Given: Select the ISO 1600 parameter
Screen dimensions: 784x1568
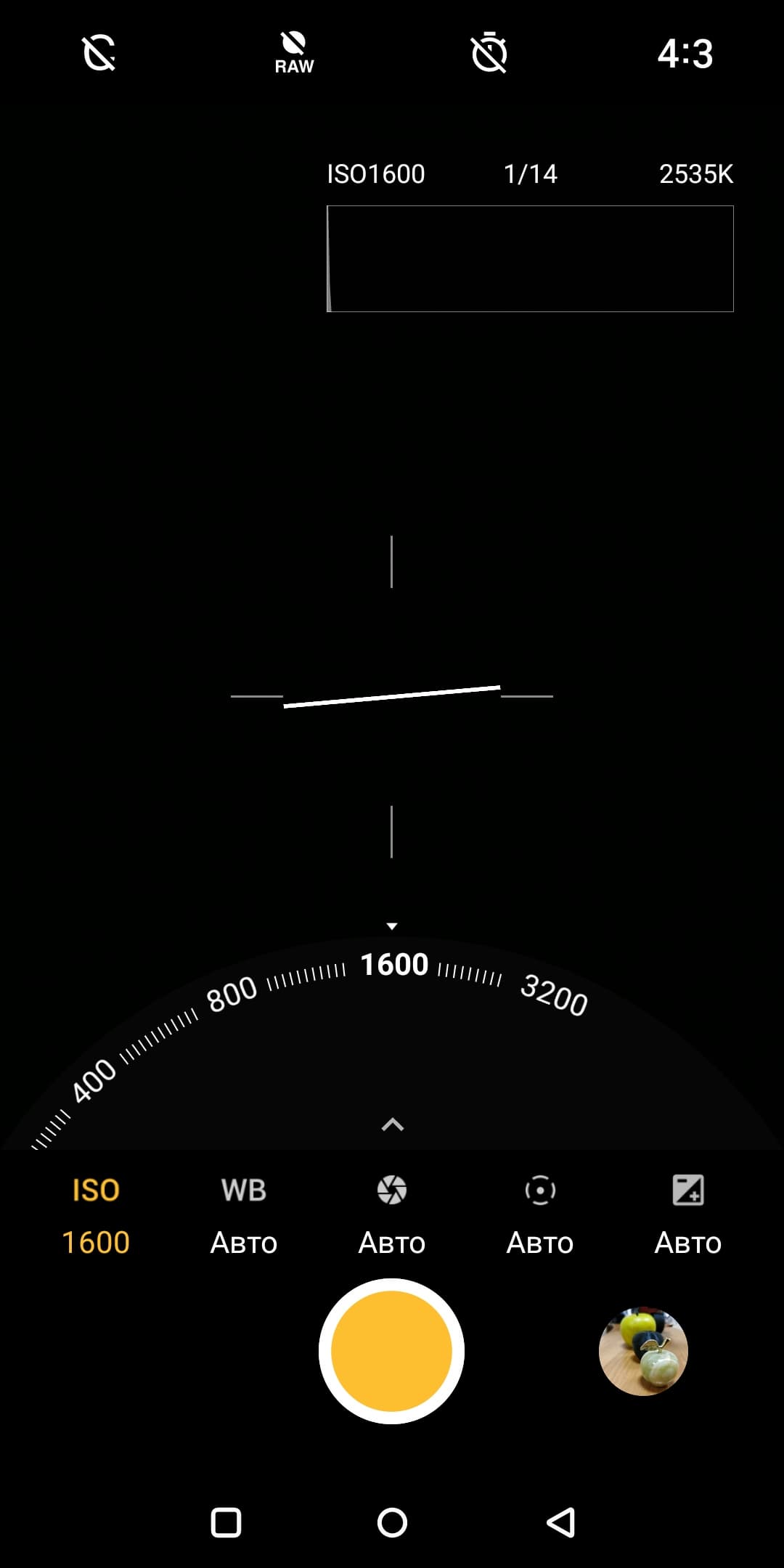Looking at the screenshot, I should 96,1215.
